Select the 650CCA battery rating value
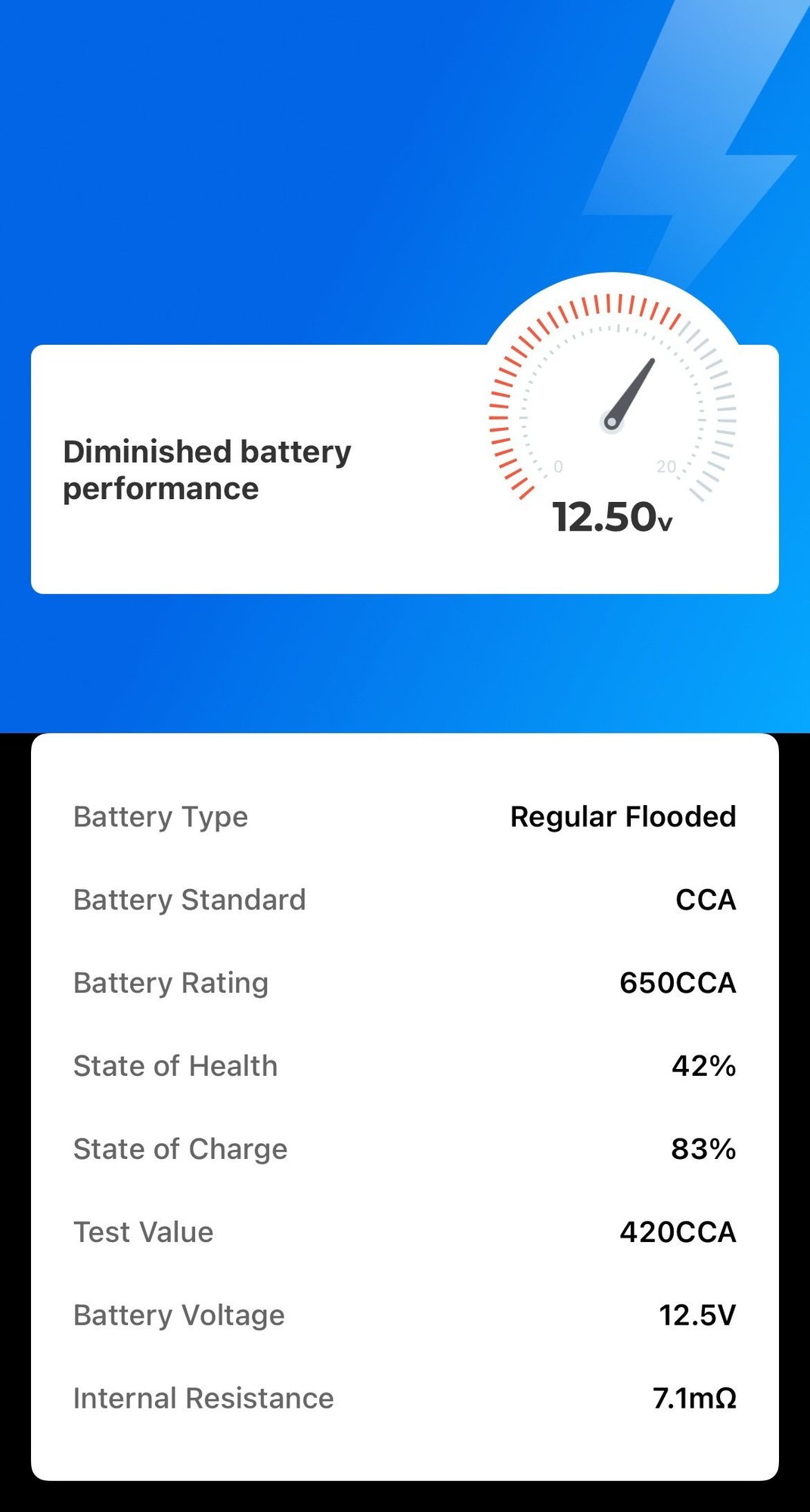The image size is (810, 1512). click(x=678, y=983)
